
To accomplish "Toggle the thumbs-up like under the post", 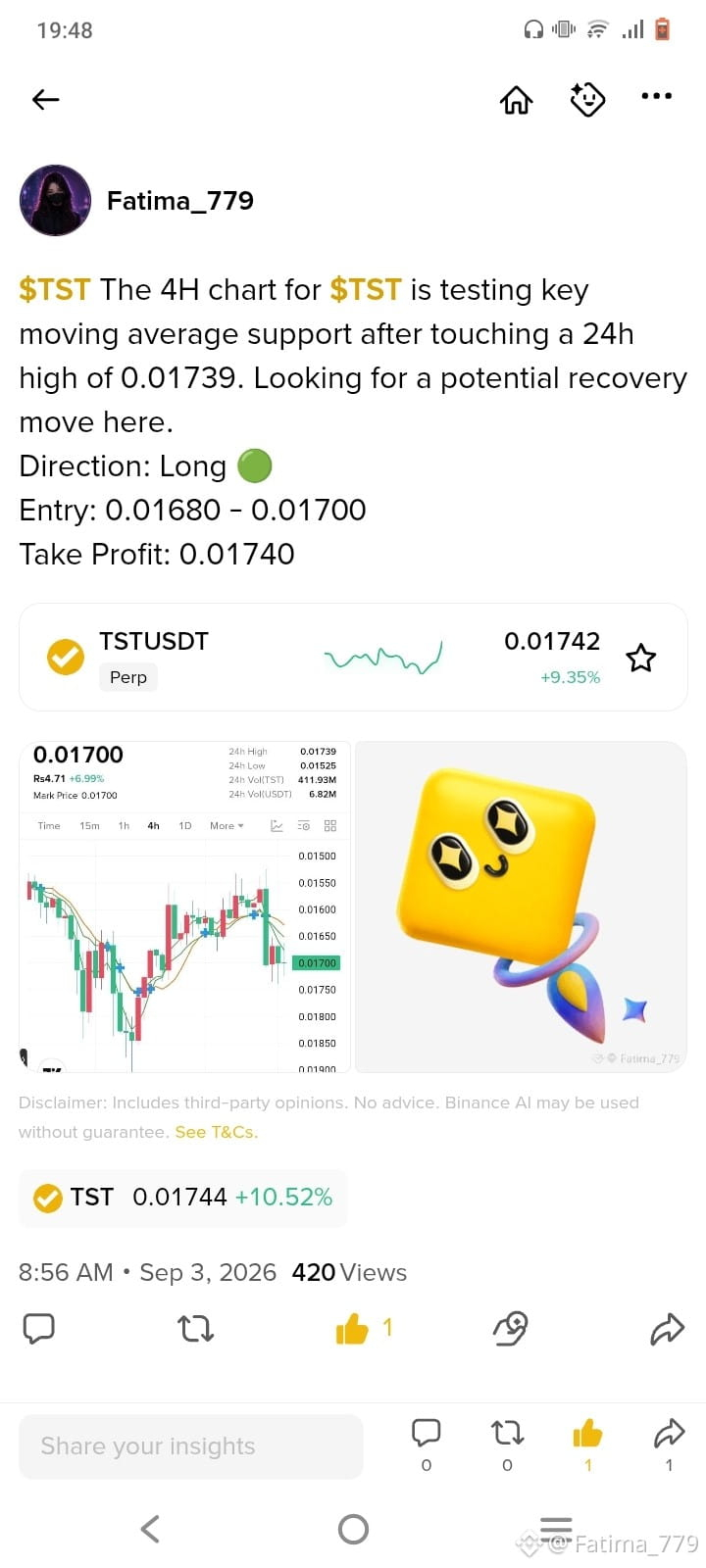I will coord(352,1328).
